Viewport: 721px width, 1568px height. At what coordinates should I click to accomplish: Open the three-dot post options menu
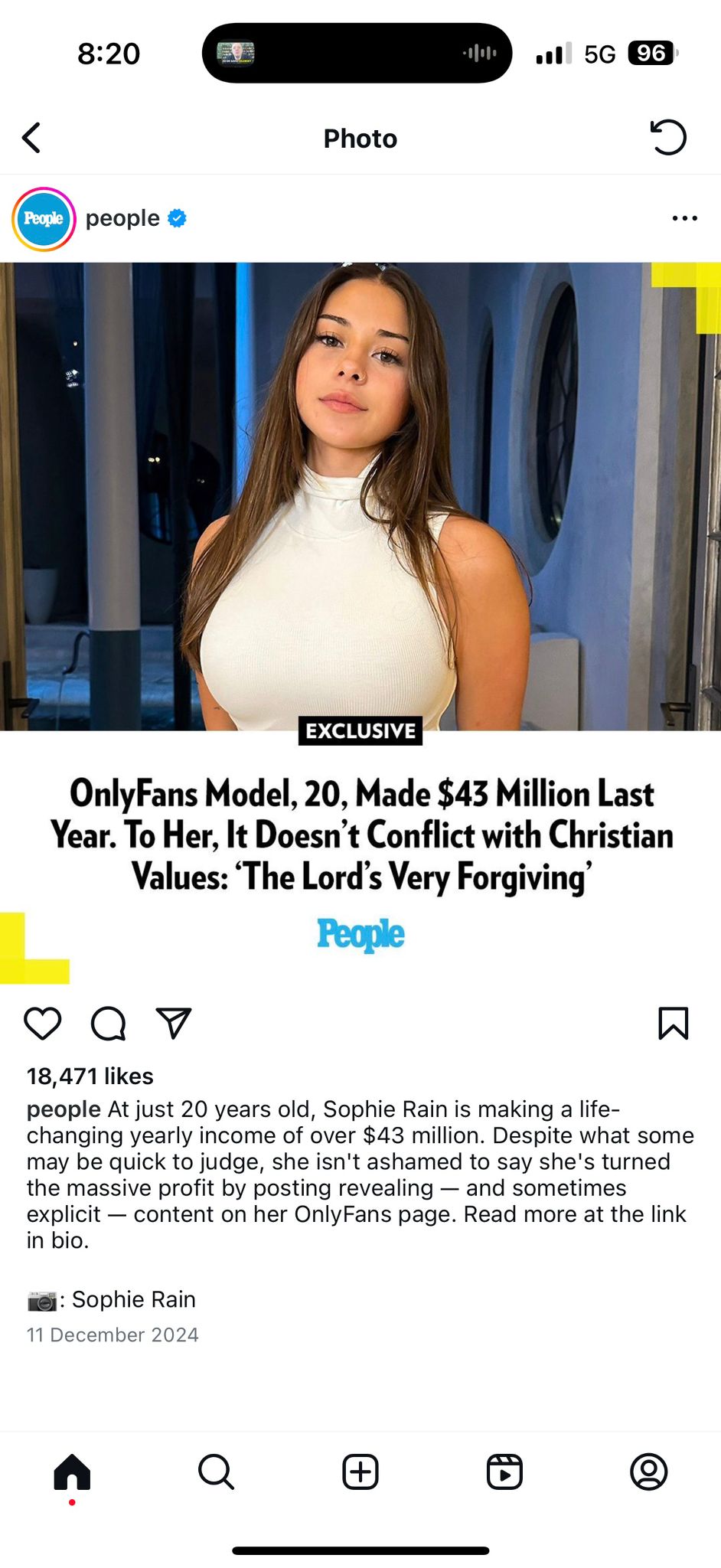tap(684, 218)
